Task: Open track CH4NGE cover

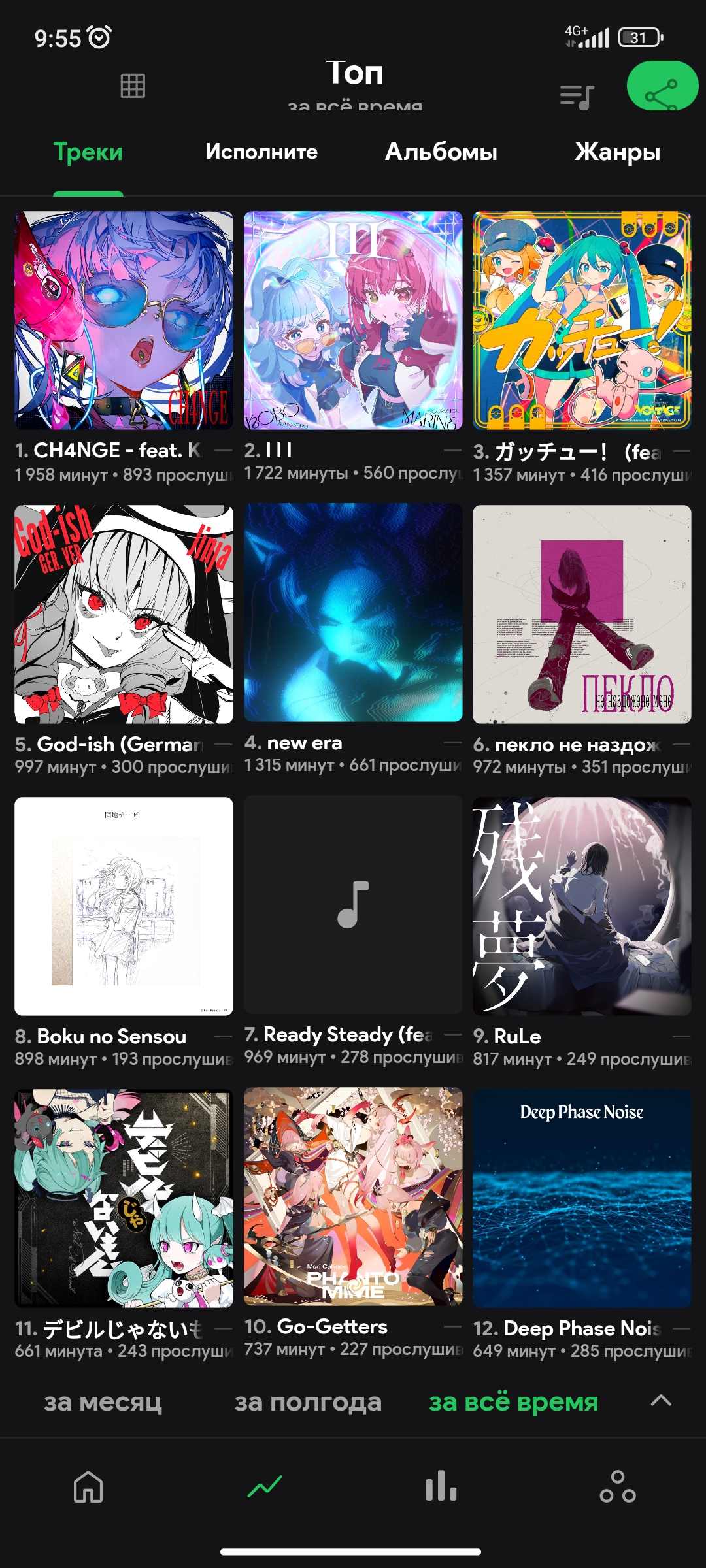Action: 124,320
